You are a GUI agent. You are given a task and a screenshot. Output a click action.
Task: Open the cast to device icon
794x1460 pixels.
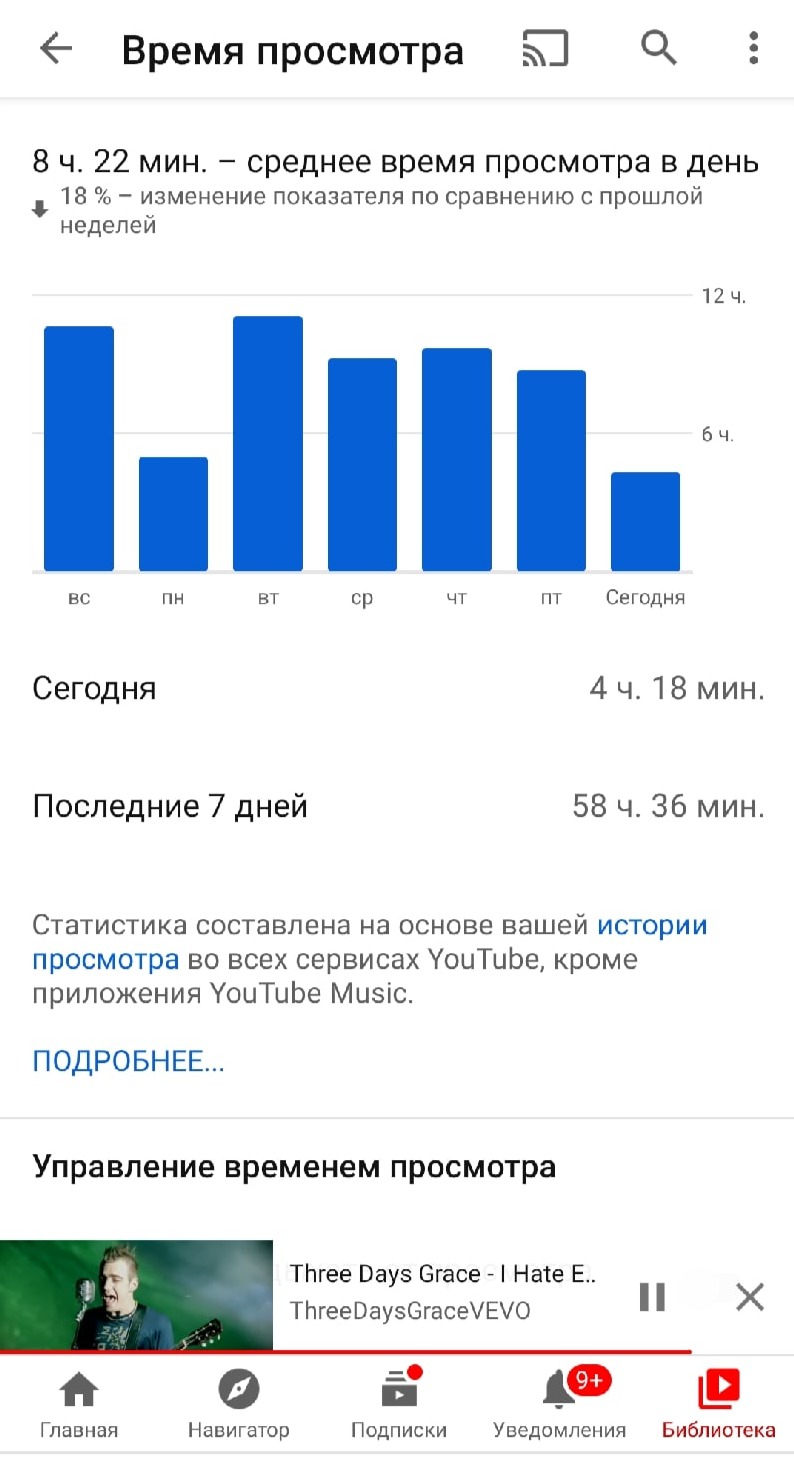point(545,49)
